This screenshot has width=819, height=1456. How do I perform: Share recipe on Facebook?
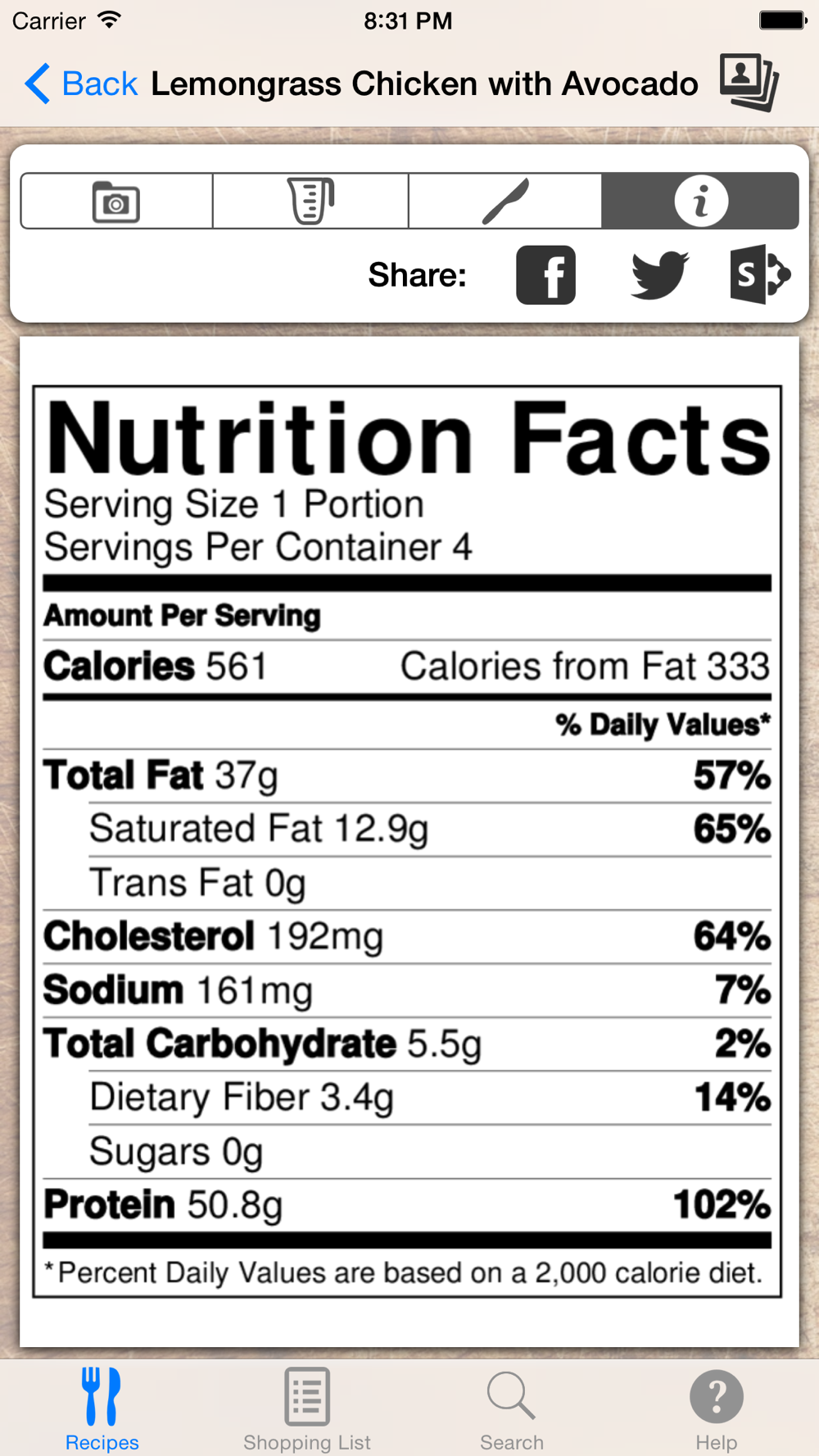click(x=545, y=275)
